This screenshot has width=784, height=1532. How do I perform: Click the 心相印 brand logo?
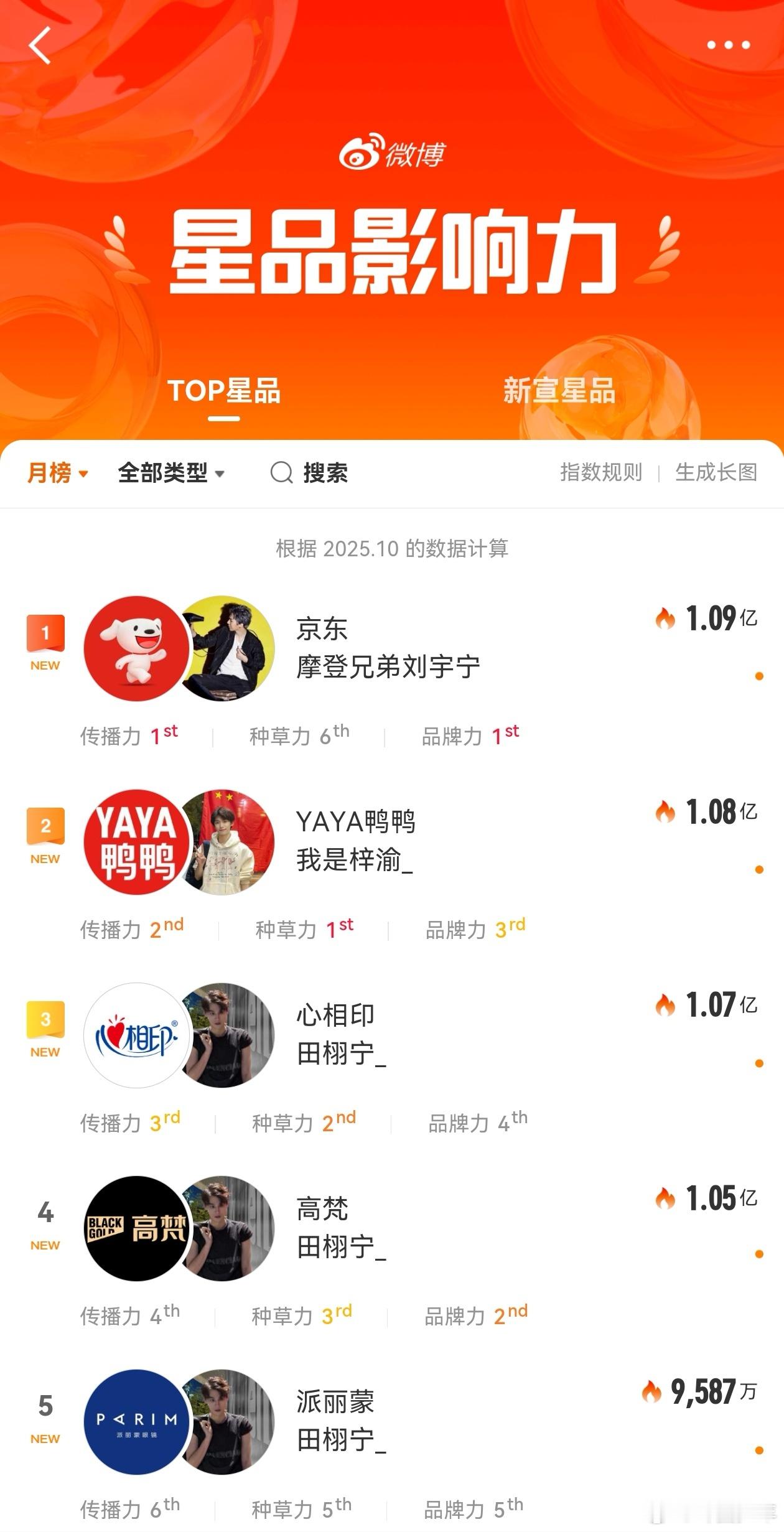coord(136,1035)
